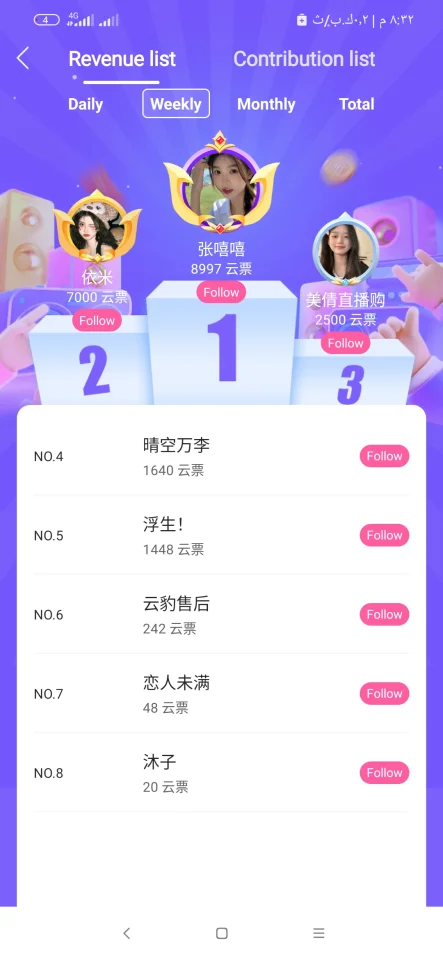Follow NO.5 user 浮生!
Screen dimensions: 443x960
[x=384, y=535]
